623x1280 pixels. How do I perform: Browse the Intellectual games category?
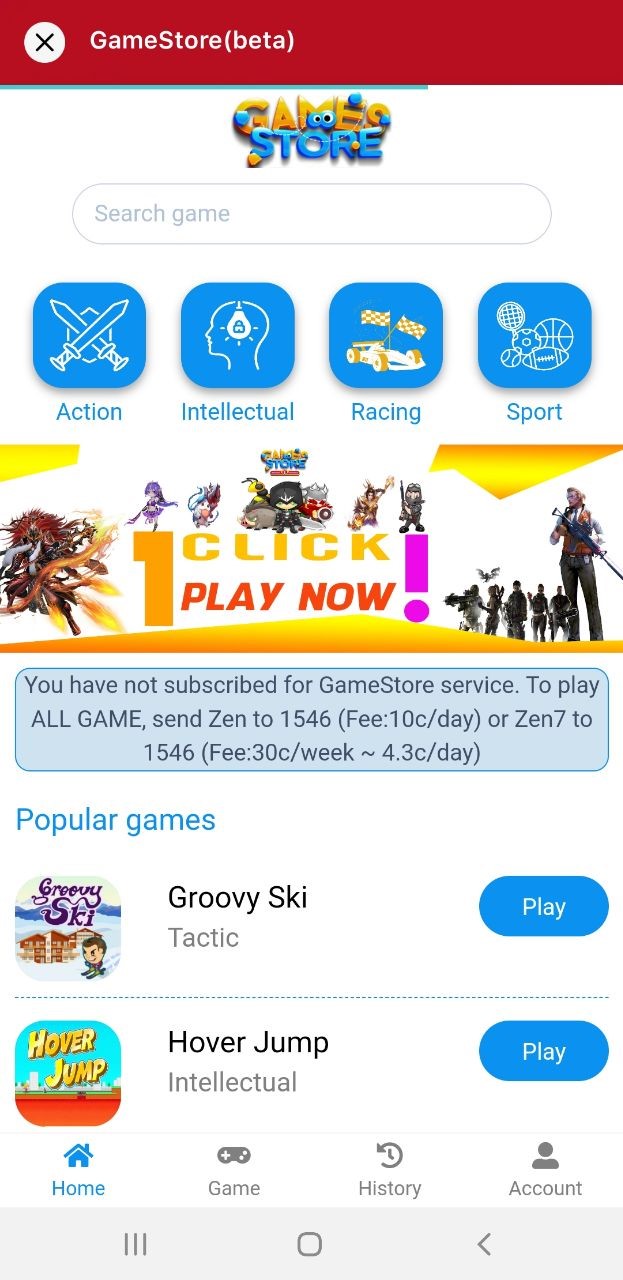coord(237,336)
